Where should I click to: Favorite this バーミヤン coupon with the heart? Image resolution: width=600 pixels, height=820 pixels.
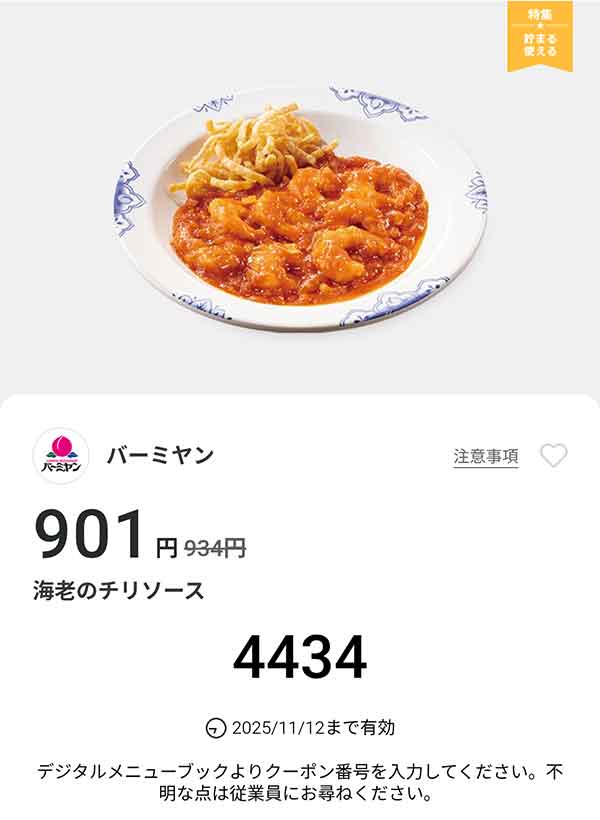(x=553, y=456)
